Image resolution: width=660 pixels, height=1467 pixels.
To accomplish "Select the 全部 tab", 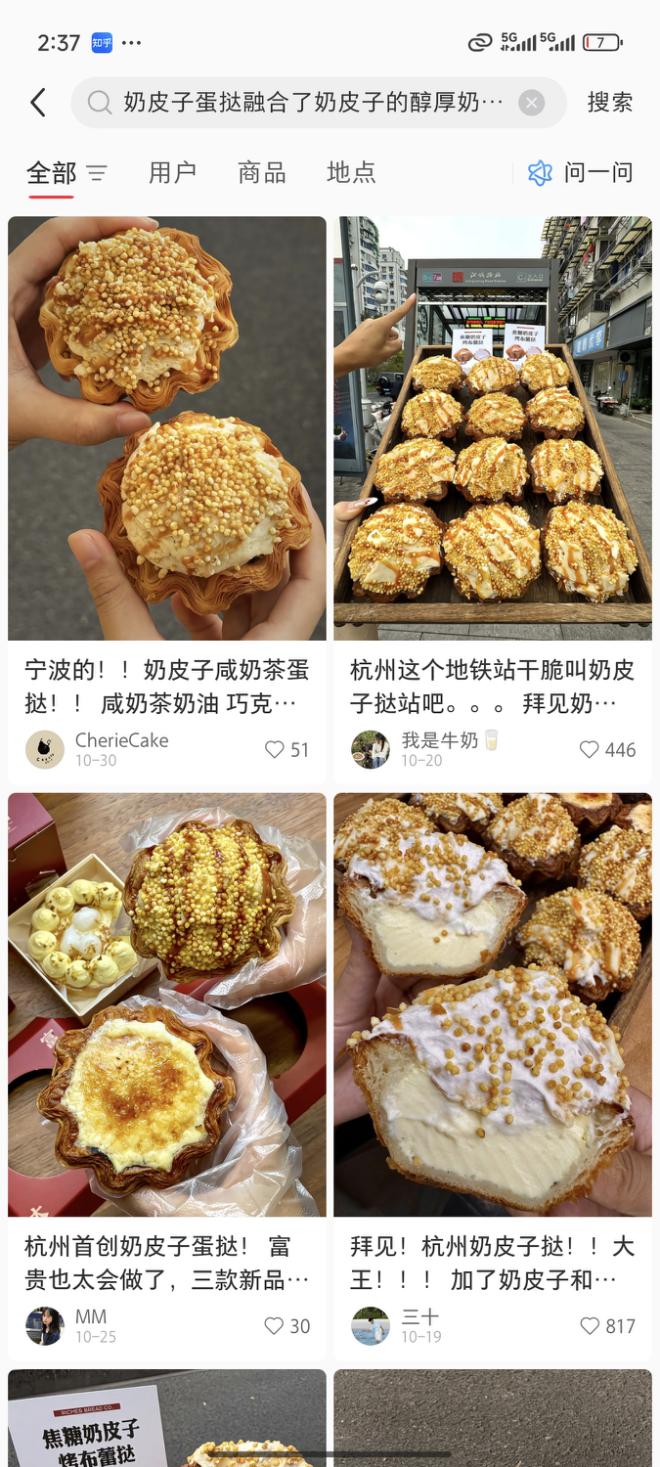I will tap(51, 173).
